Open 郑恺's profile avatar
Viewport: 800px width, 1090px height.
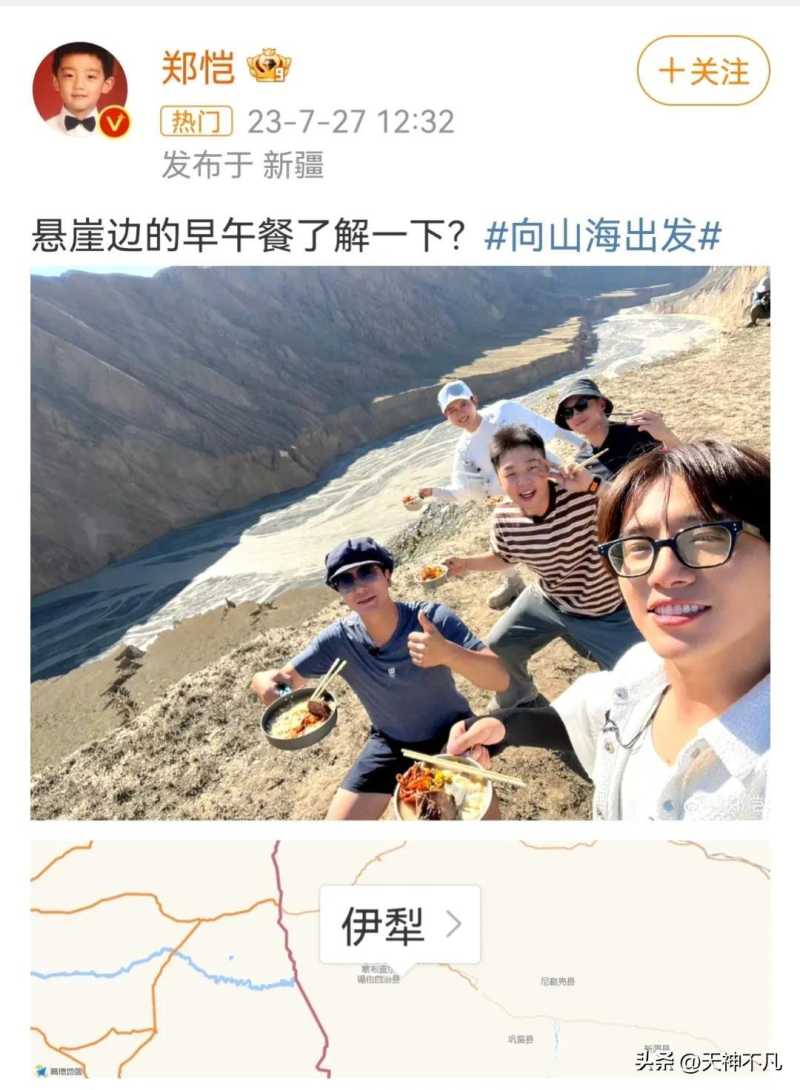[x=80, y=90]
